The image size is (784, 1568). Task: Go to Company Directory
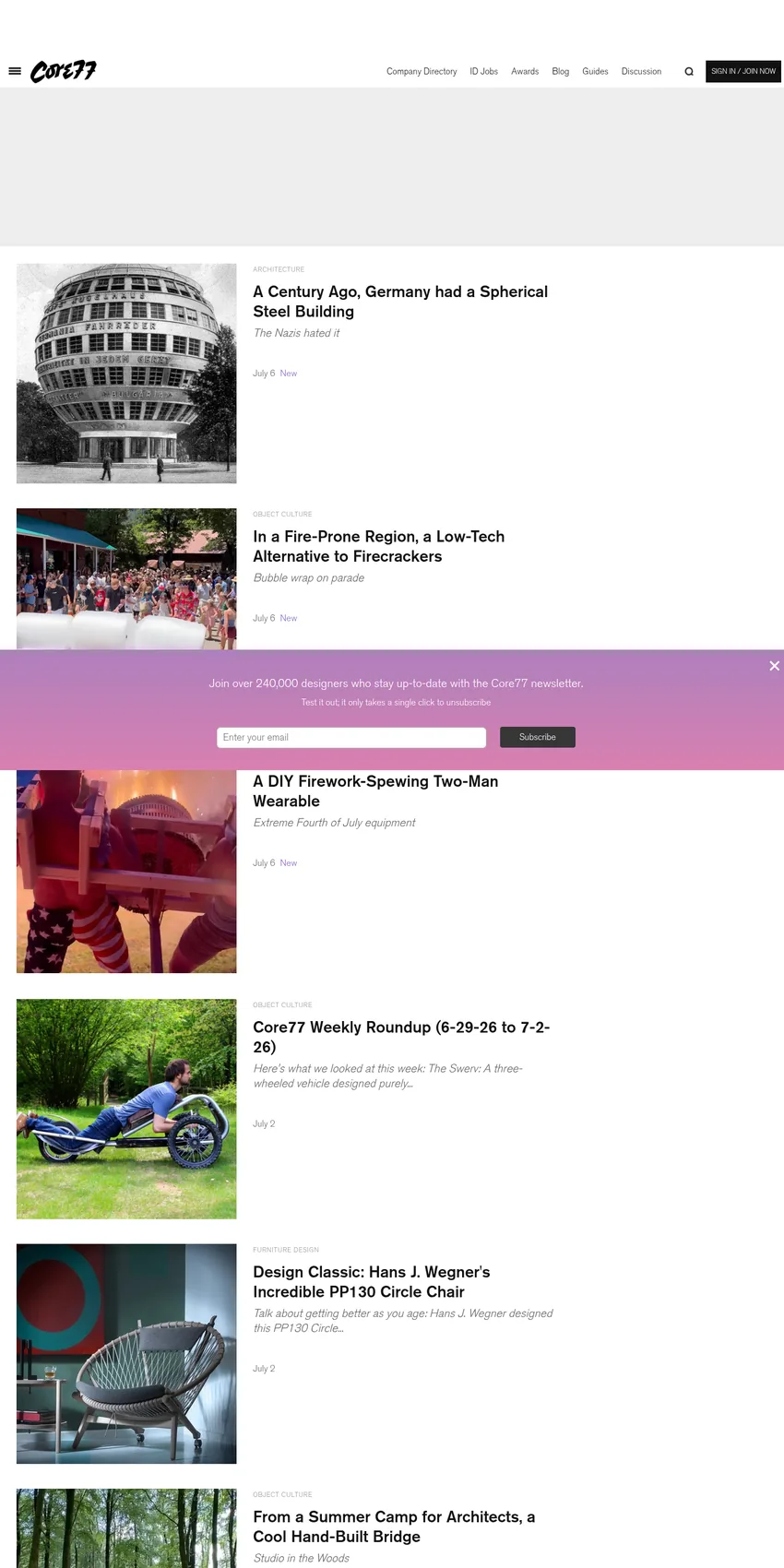422,71
